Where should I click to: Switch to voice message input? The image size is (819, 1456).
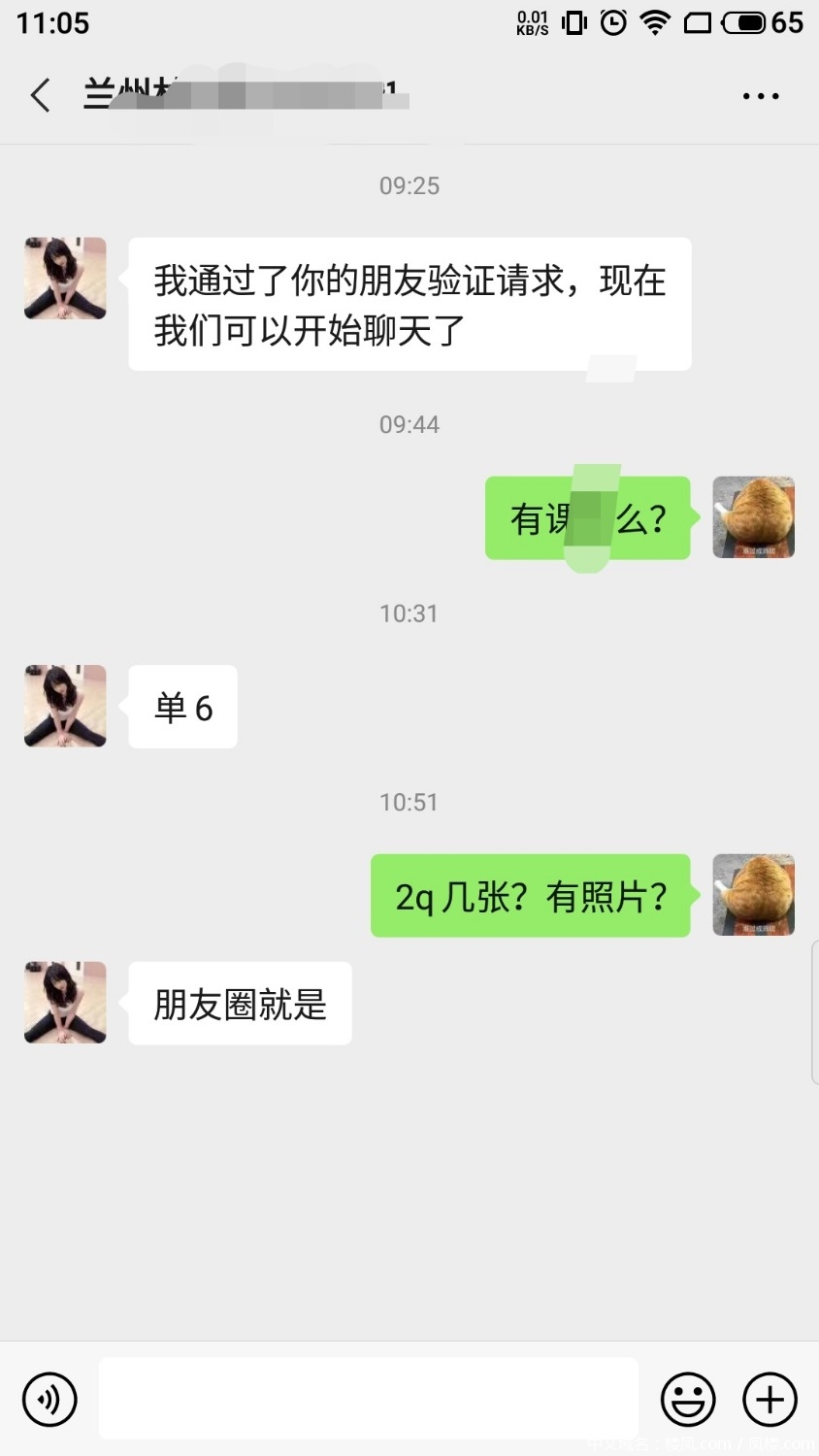click(x=49, y=1400)
